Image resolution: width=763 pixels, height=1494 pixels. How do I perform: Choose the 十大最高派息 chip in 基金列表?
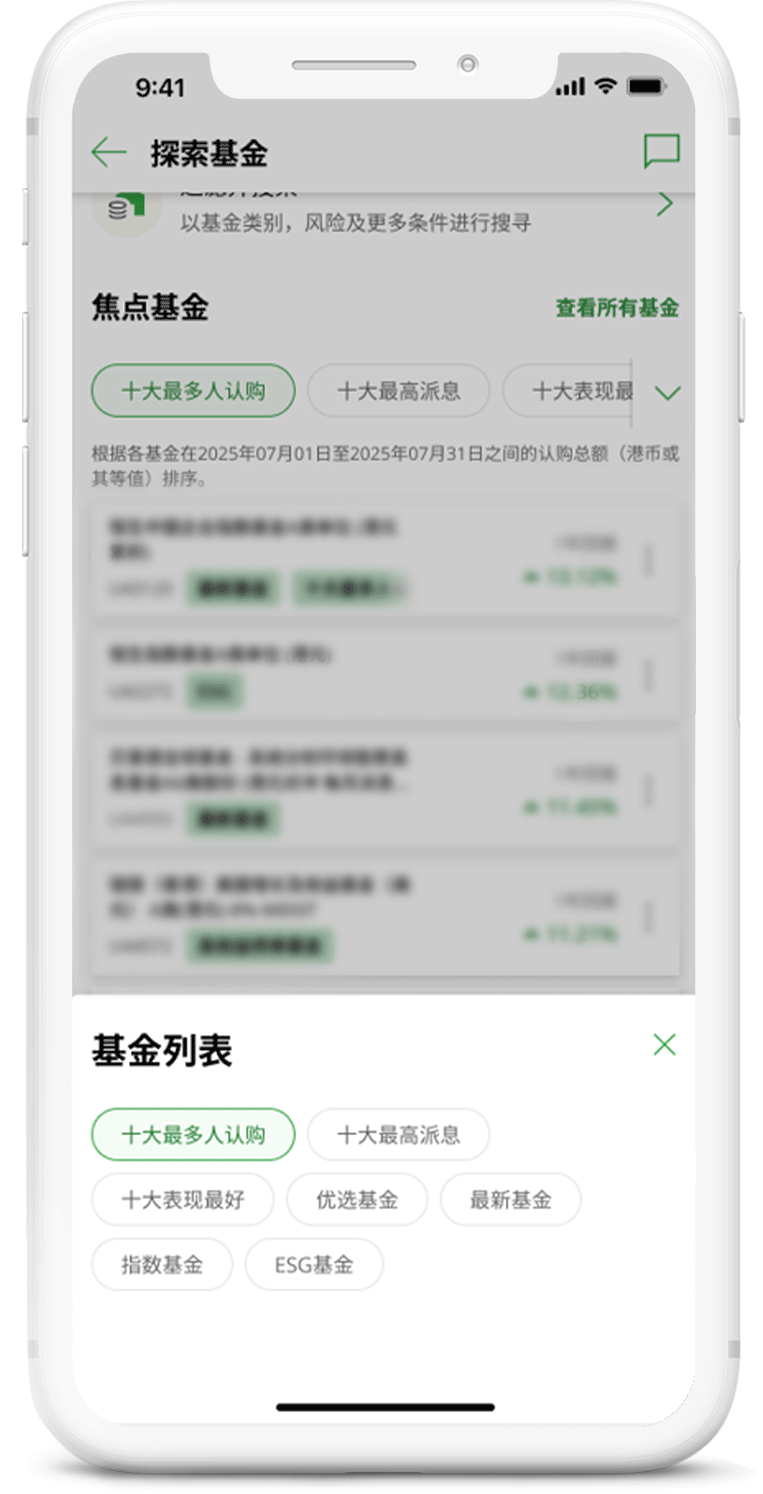coord(398,1135)
